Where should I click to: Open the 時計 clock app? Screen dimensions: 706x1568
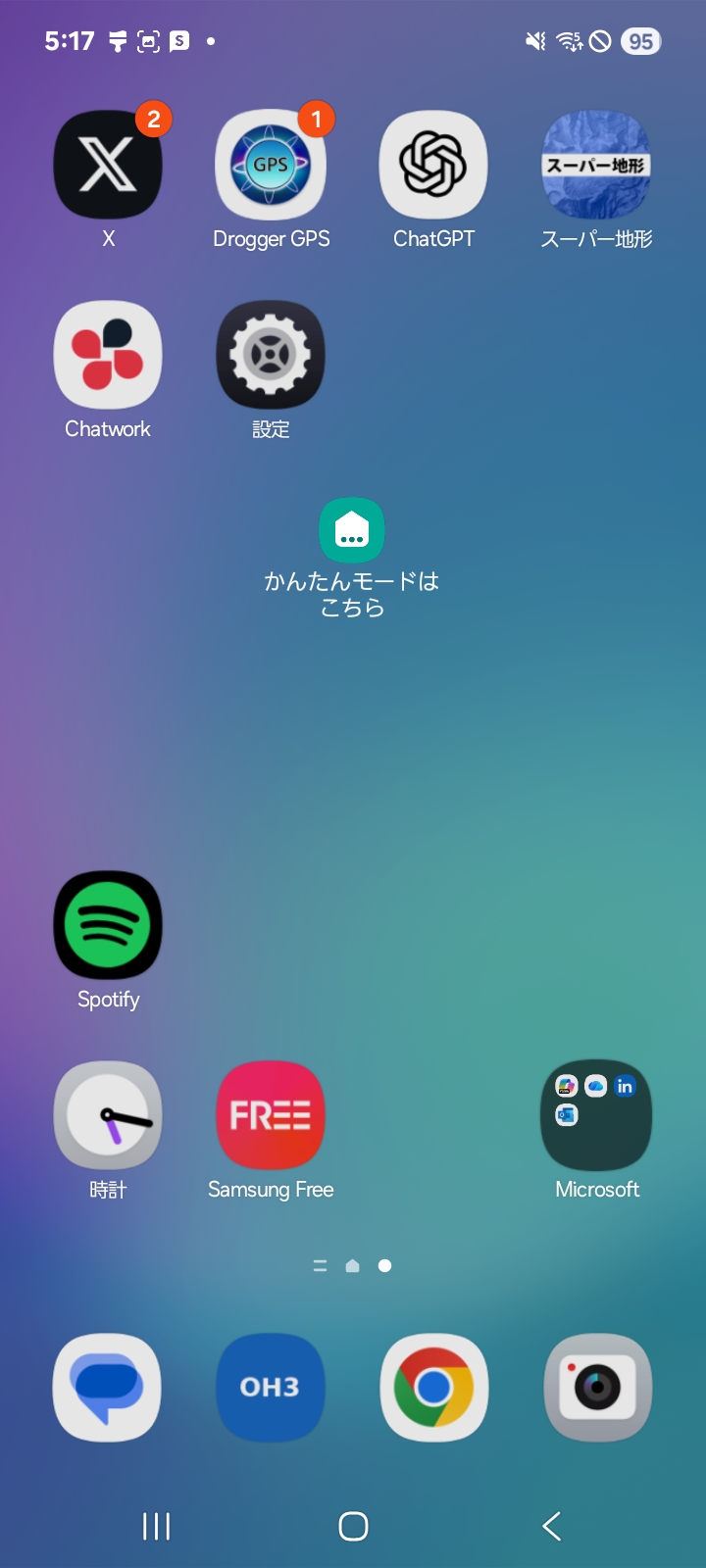pyautogui.click(x=108, y=1115)
